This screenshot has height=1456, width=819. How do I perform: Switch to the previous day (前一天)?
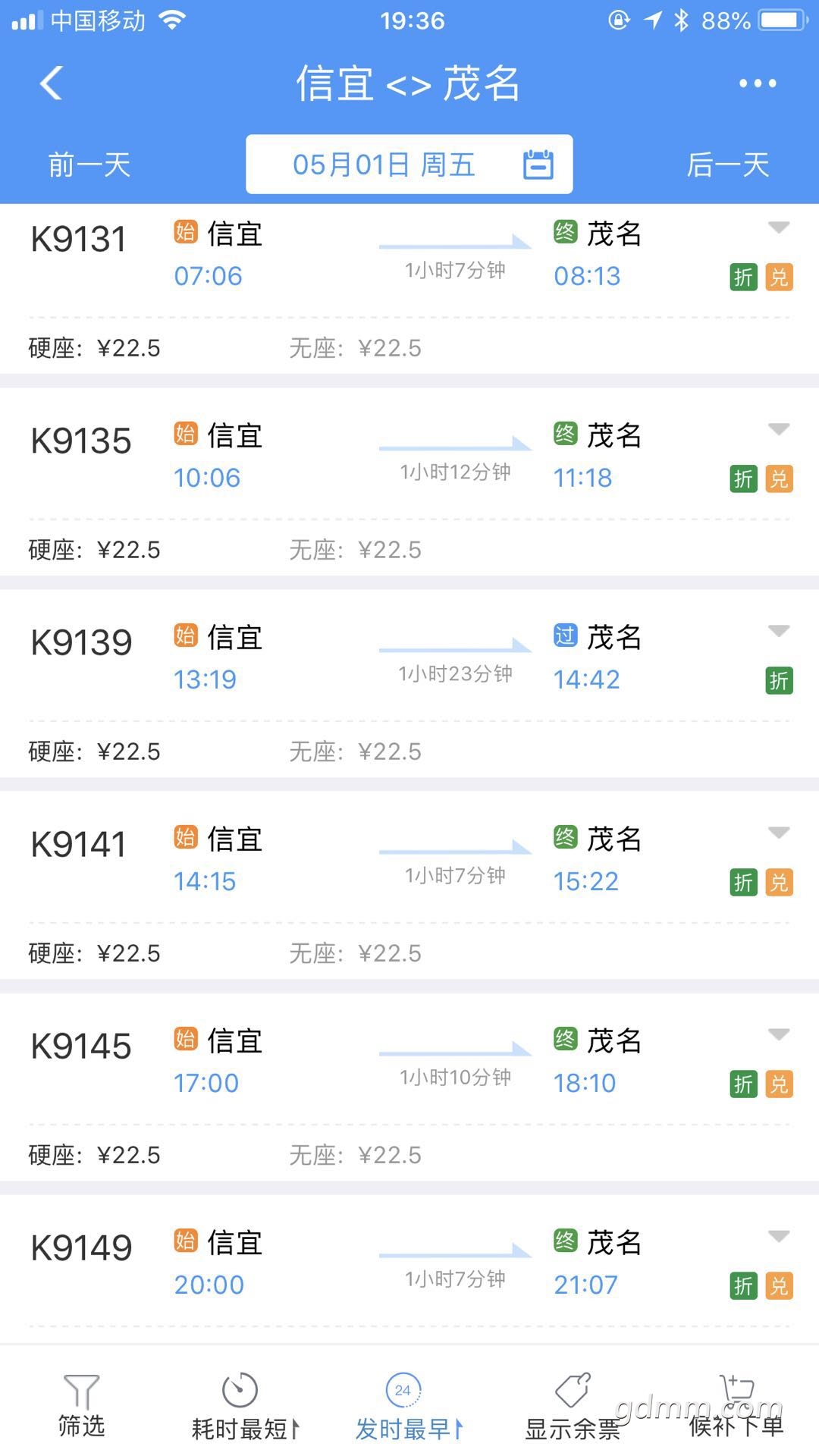89,165
